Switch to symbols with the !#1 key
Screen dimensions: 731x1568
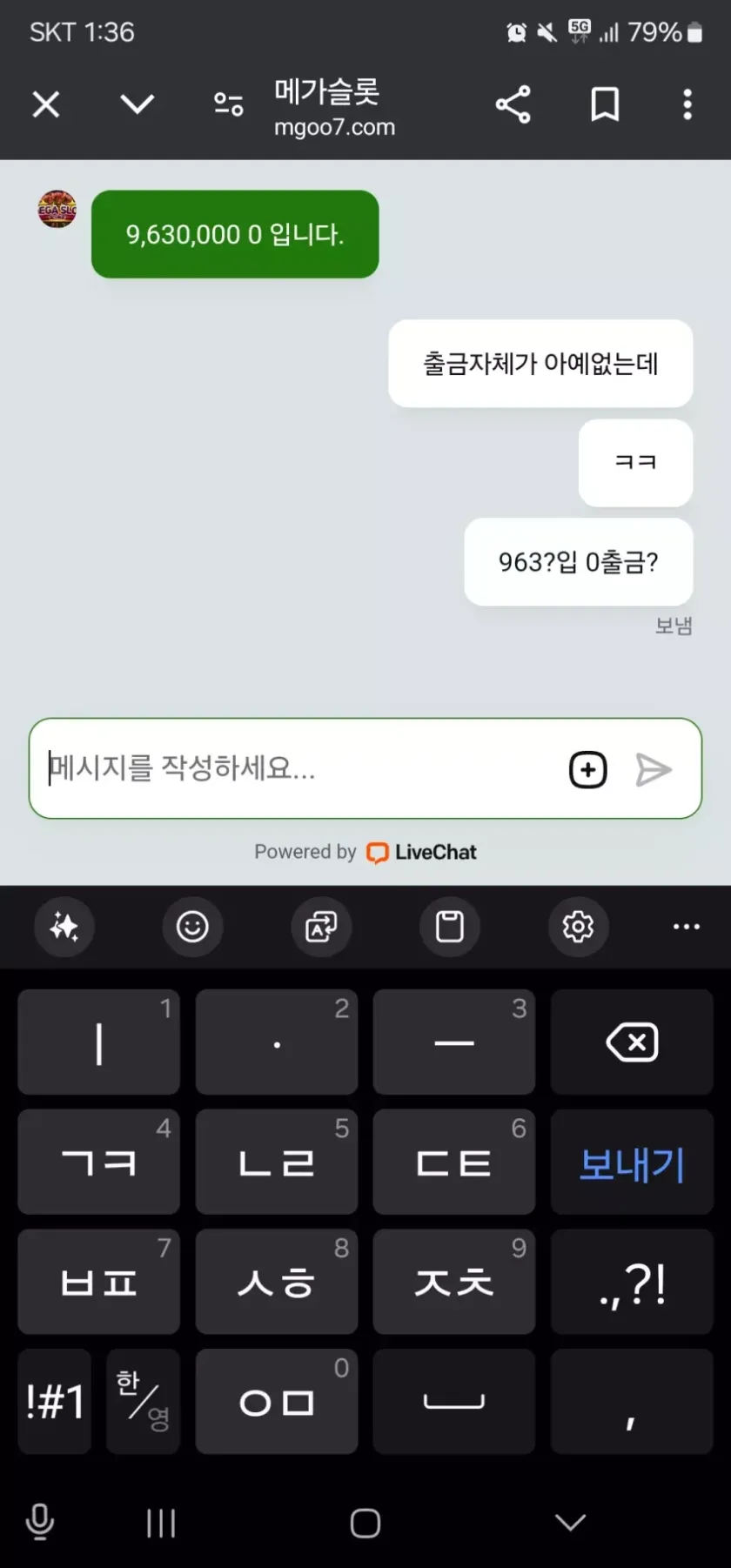pyautogui.click(x=55, y=1401)
